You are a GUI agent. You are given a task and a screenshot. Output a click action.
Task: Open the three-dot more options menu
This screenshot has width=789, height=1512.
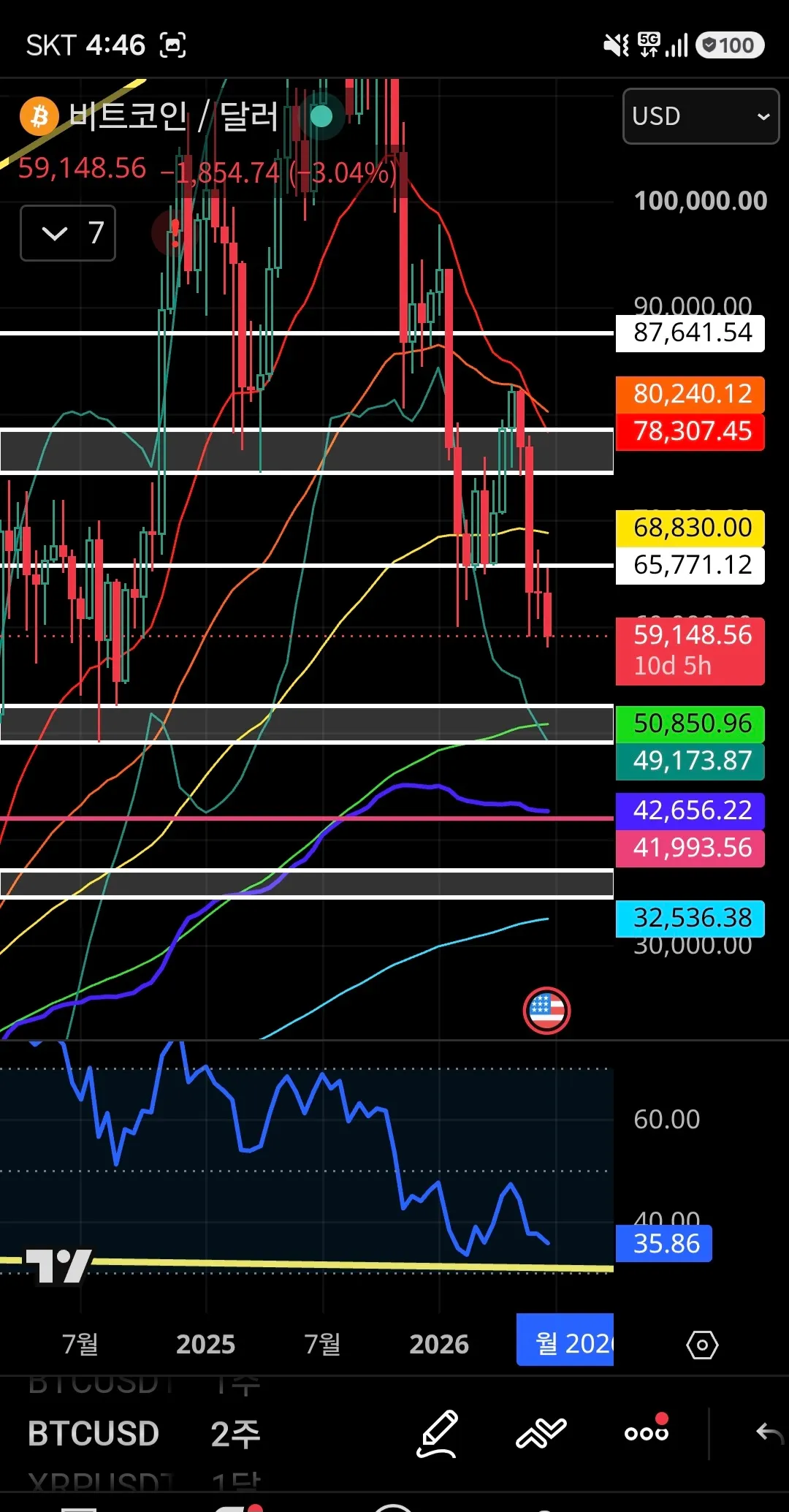click(647, 1431)
